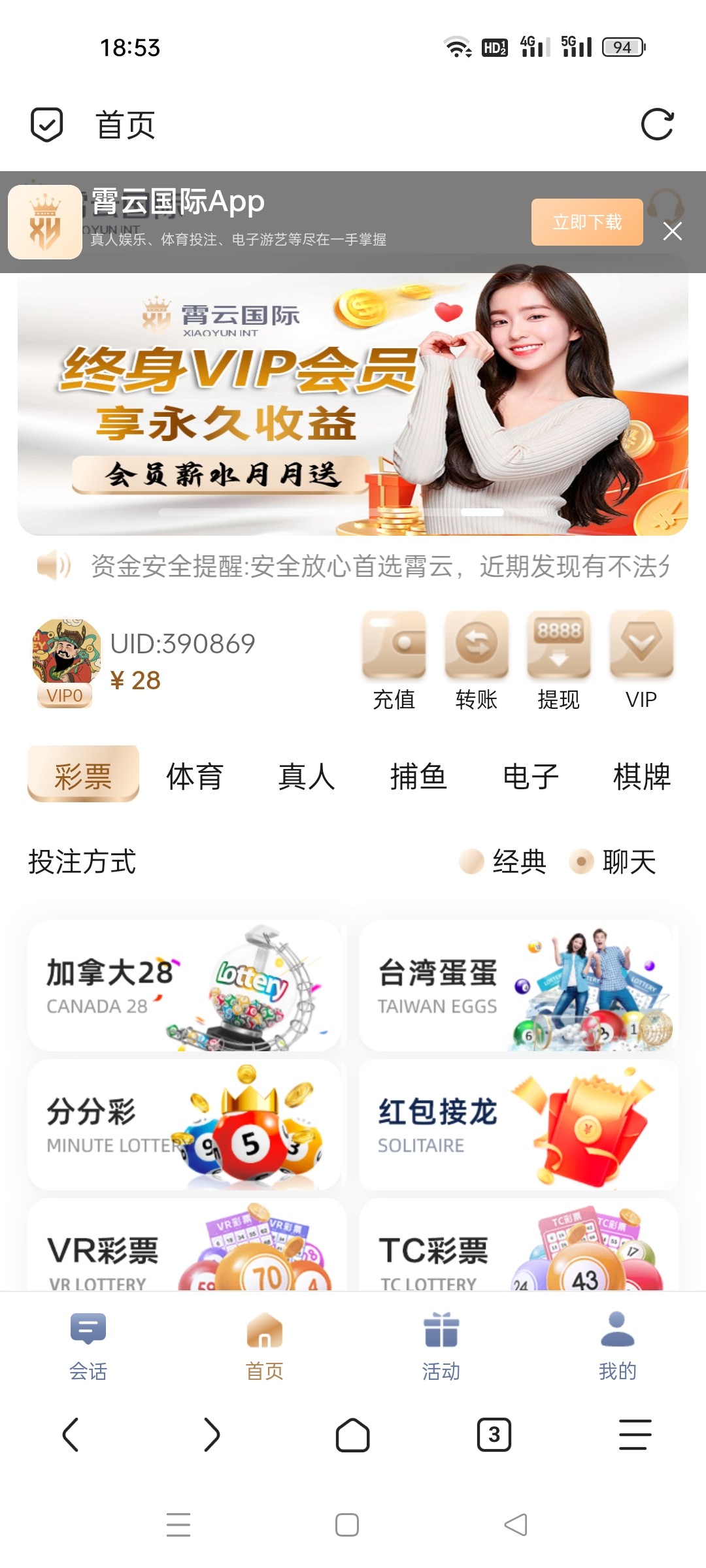Switch to the 体育 category tab
Image resolution: width=706 pixels, height=1568 pixels.
pyautogui.click(x=195, y=776)
